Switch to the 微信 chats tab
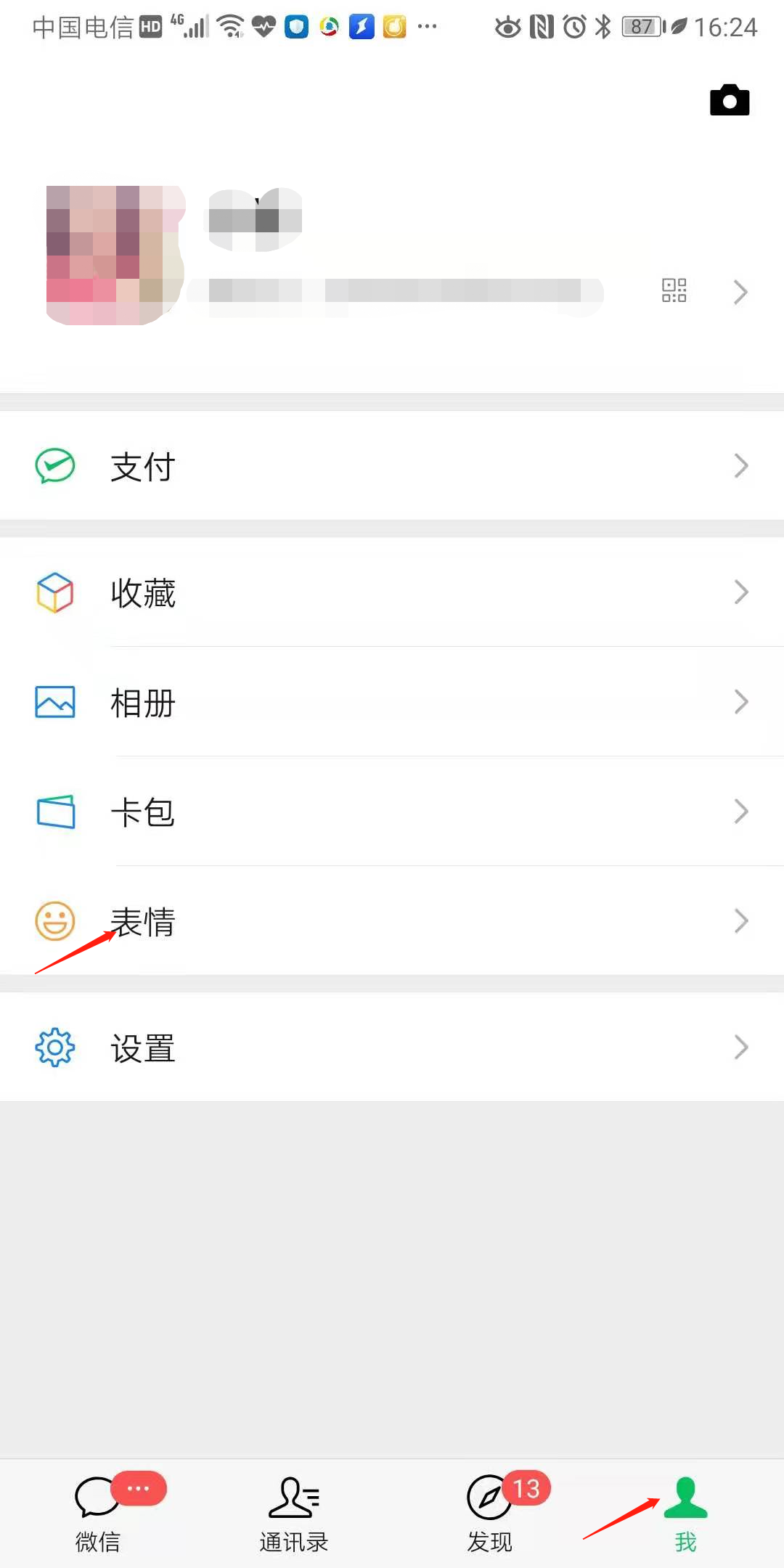The height and width of the screenshot is (1568, 784). tap(98, 1514)
